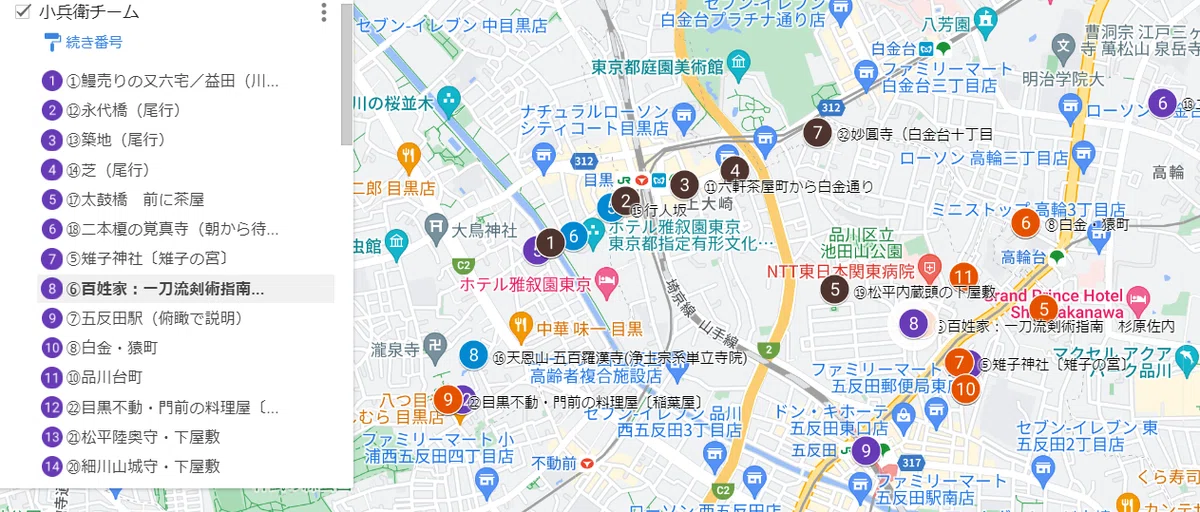Select list item ⑦五反田駅（俯瞰で説明）

(186, 318)
